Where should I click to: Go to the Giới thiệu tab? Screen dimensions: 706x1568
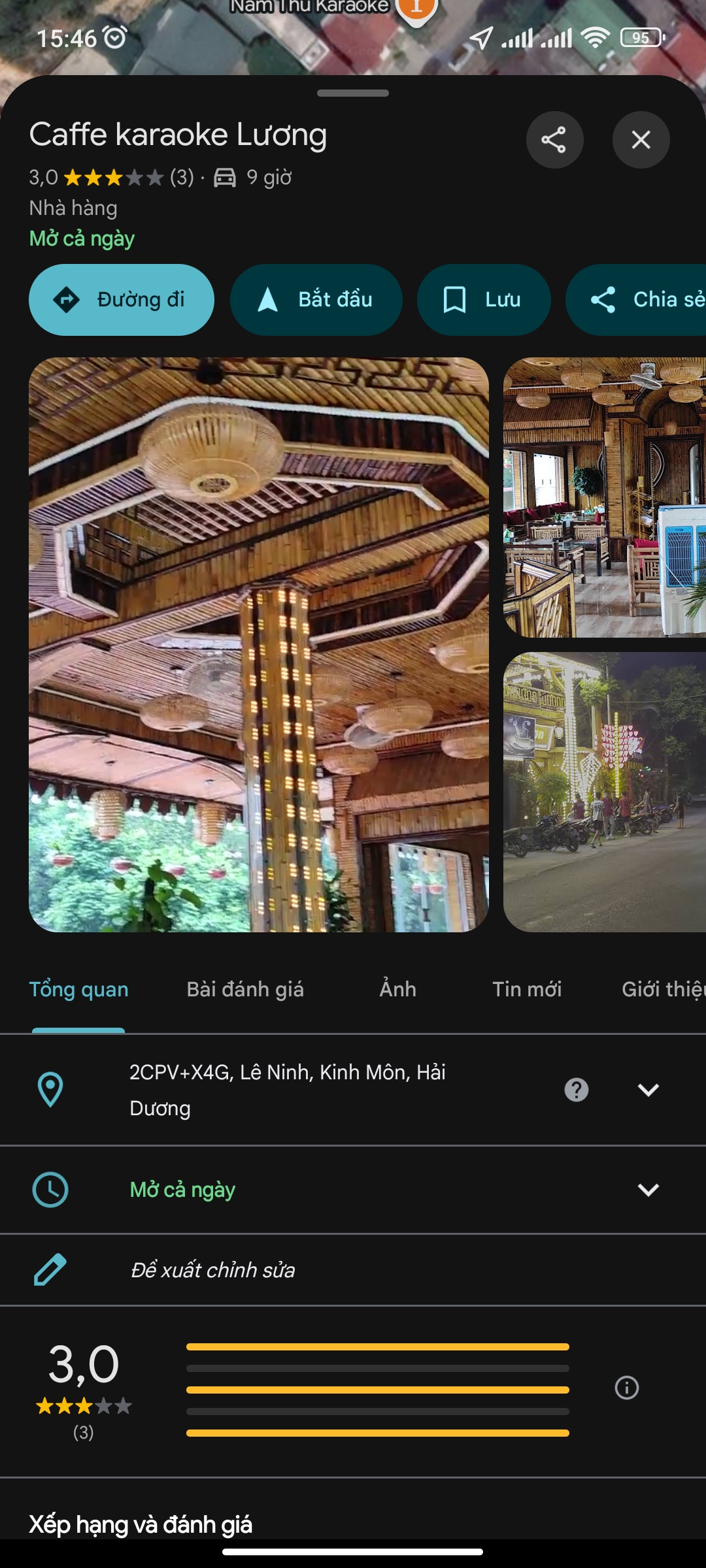click(x=662, y=989)
